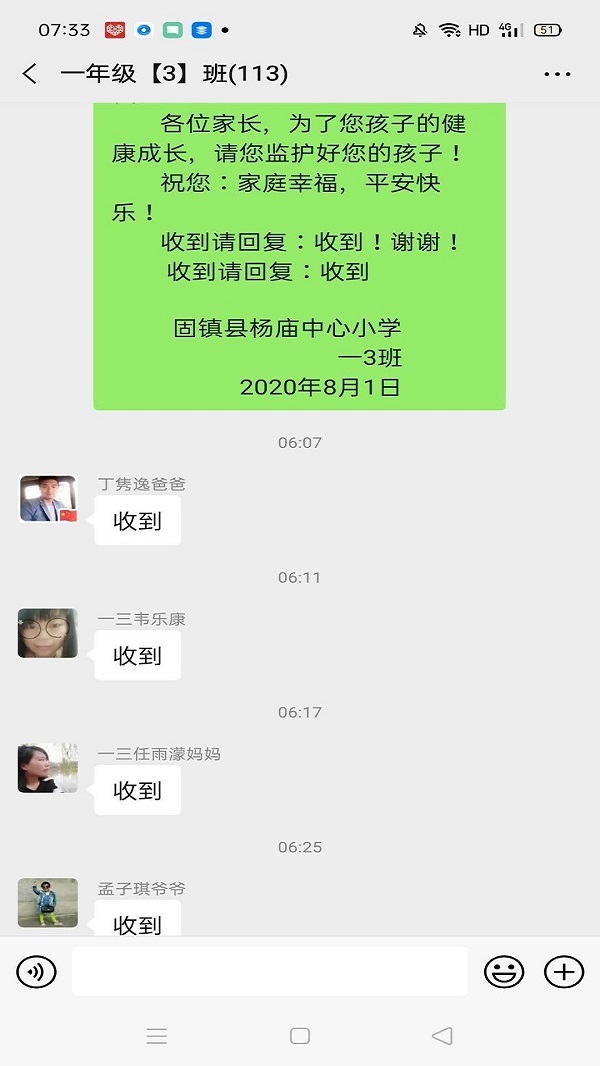Go back from the class group chat
The height and width of the screenshot is (1066, 600).
[x=29, y=73]
